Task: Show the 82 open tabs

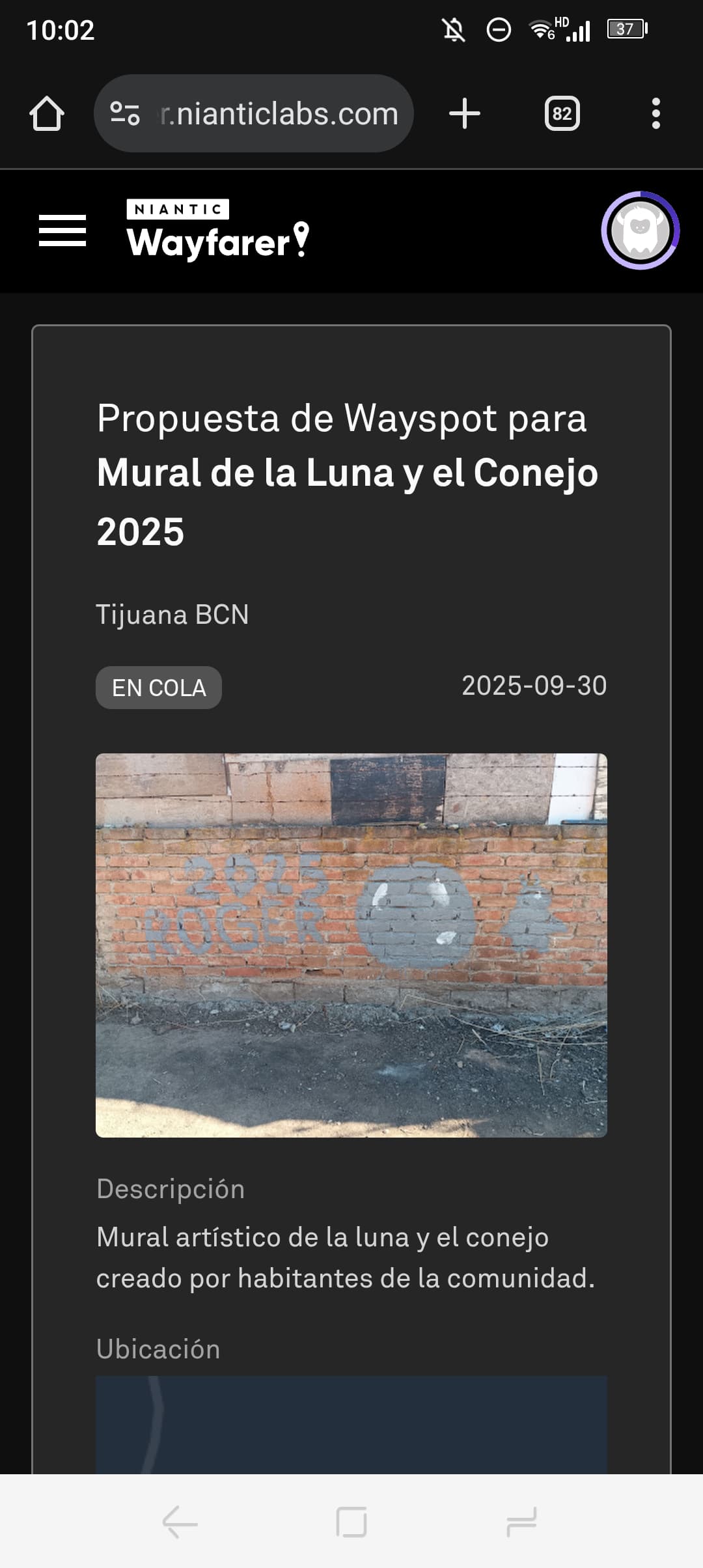Action: click(562, 114)
